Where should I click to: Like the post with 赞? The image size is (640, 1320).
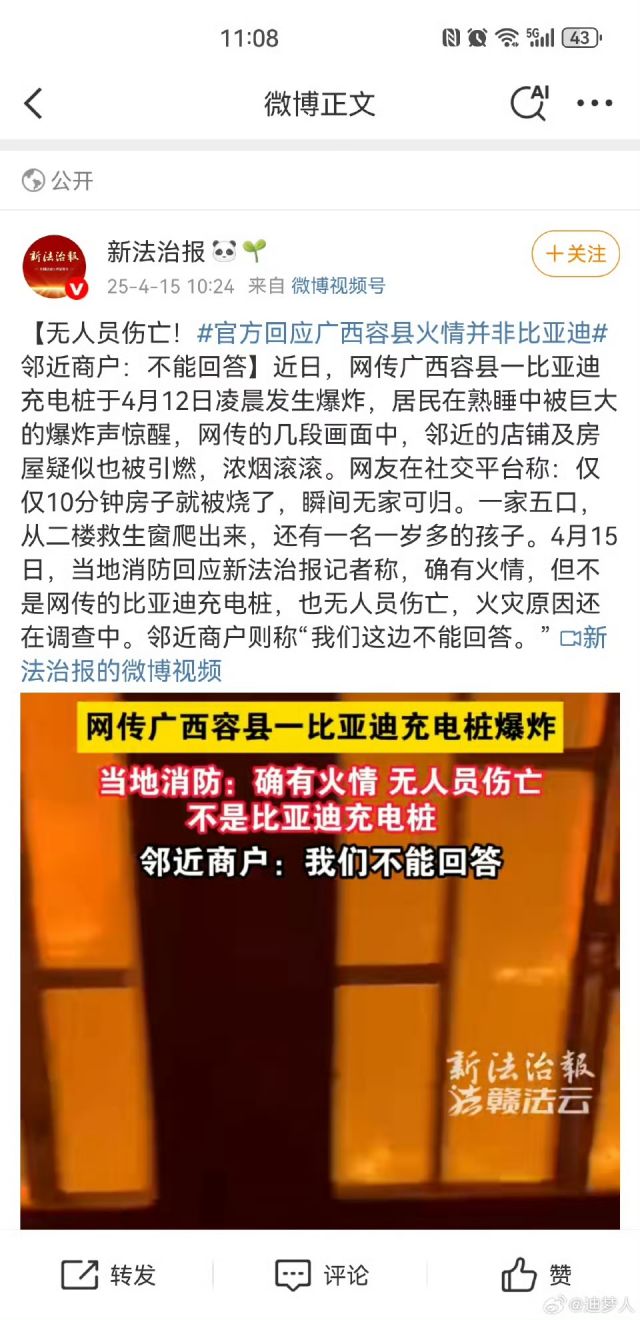click(x=536, y=1275)
